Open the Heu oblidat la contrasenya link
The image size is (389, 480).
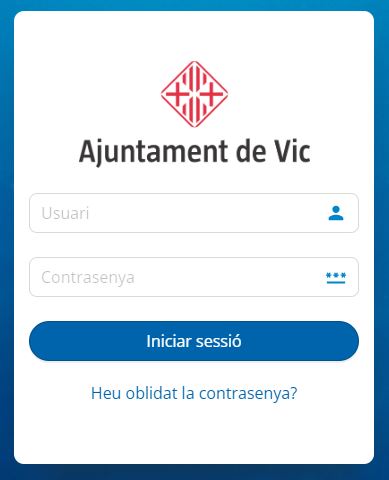tap(194, 393)
